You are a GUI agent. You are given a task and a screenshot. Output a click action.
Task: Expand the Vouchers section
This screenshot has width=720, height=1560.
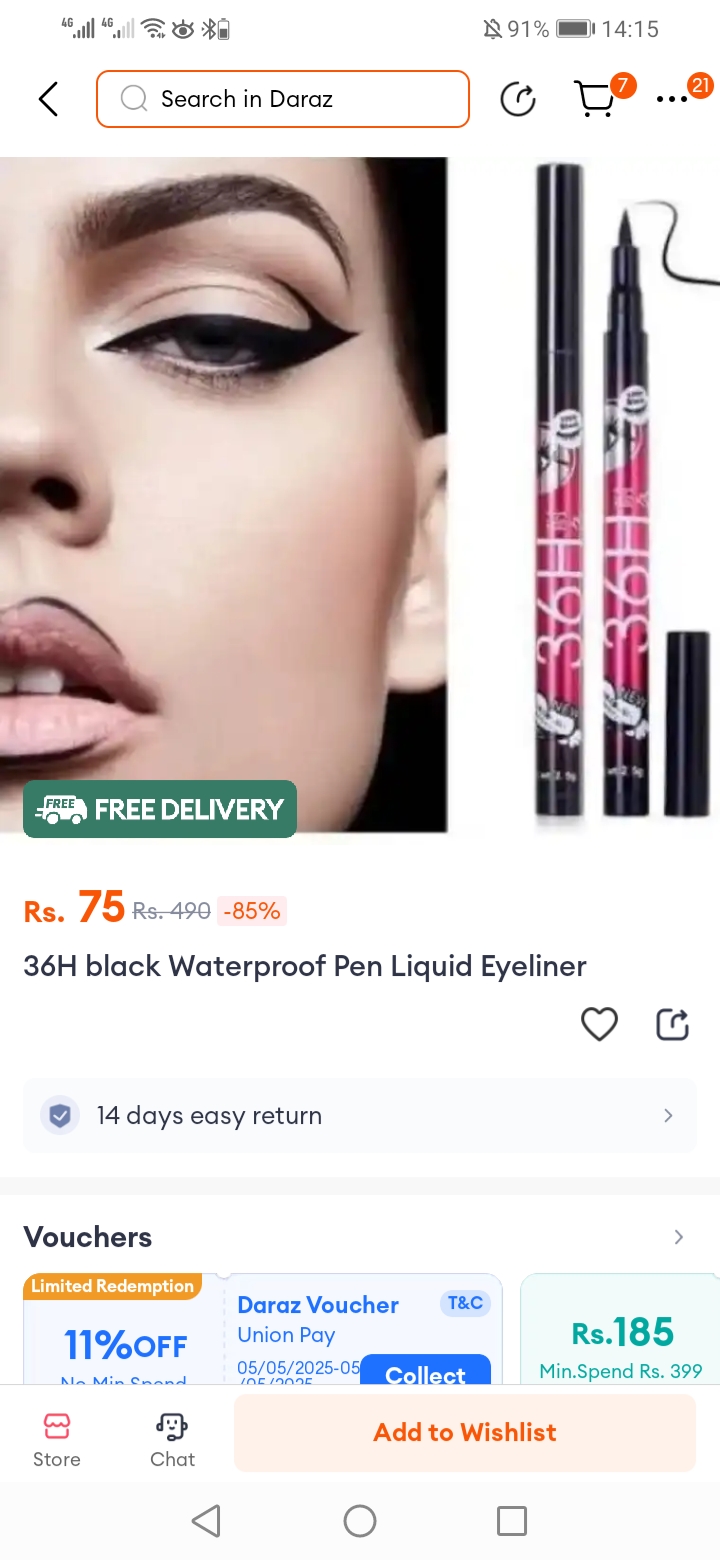pyautogui.click(x=678, y=1237)
